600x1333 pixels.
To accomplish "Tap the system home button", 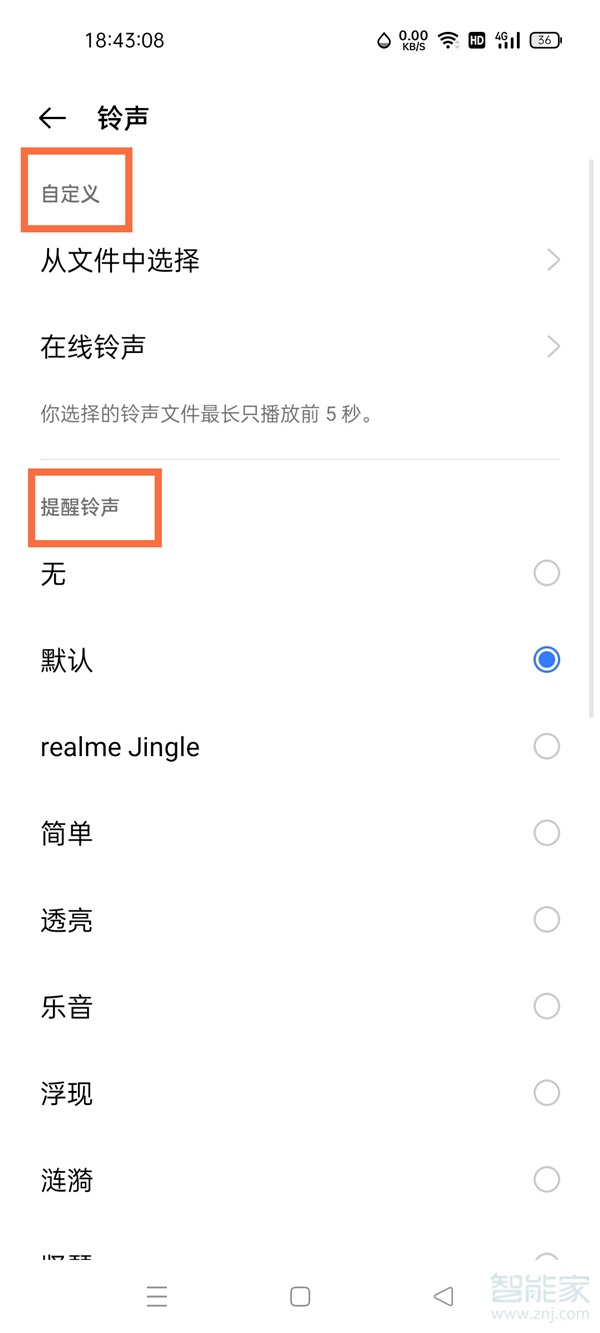I will [300, 1297].
